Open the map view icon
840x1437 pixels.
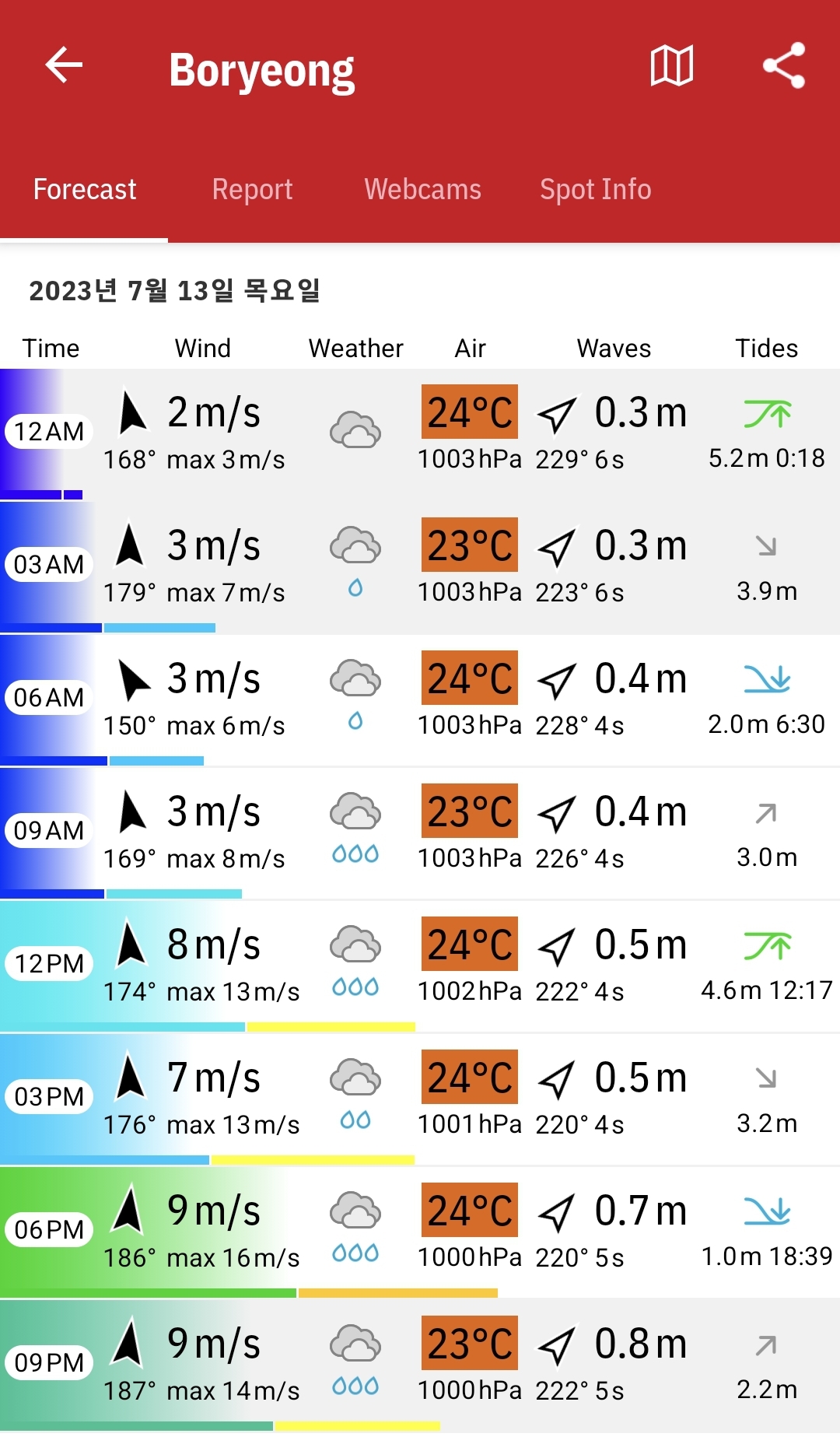click(x=672, y=65)
